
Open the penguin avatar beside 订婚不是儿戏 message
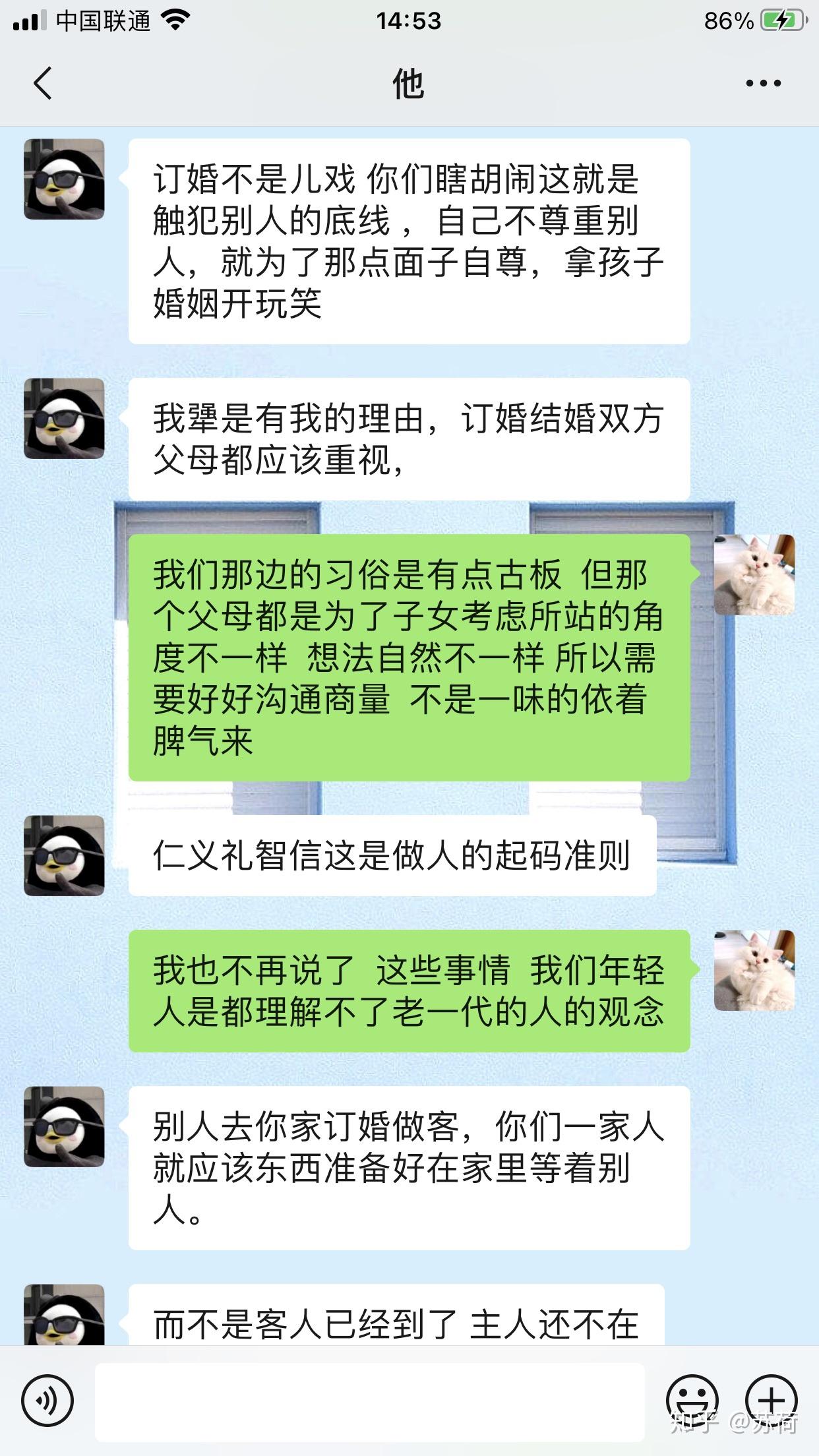[64, 179]
